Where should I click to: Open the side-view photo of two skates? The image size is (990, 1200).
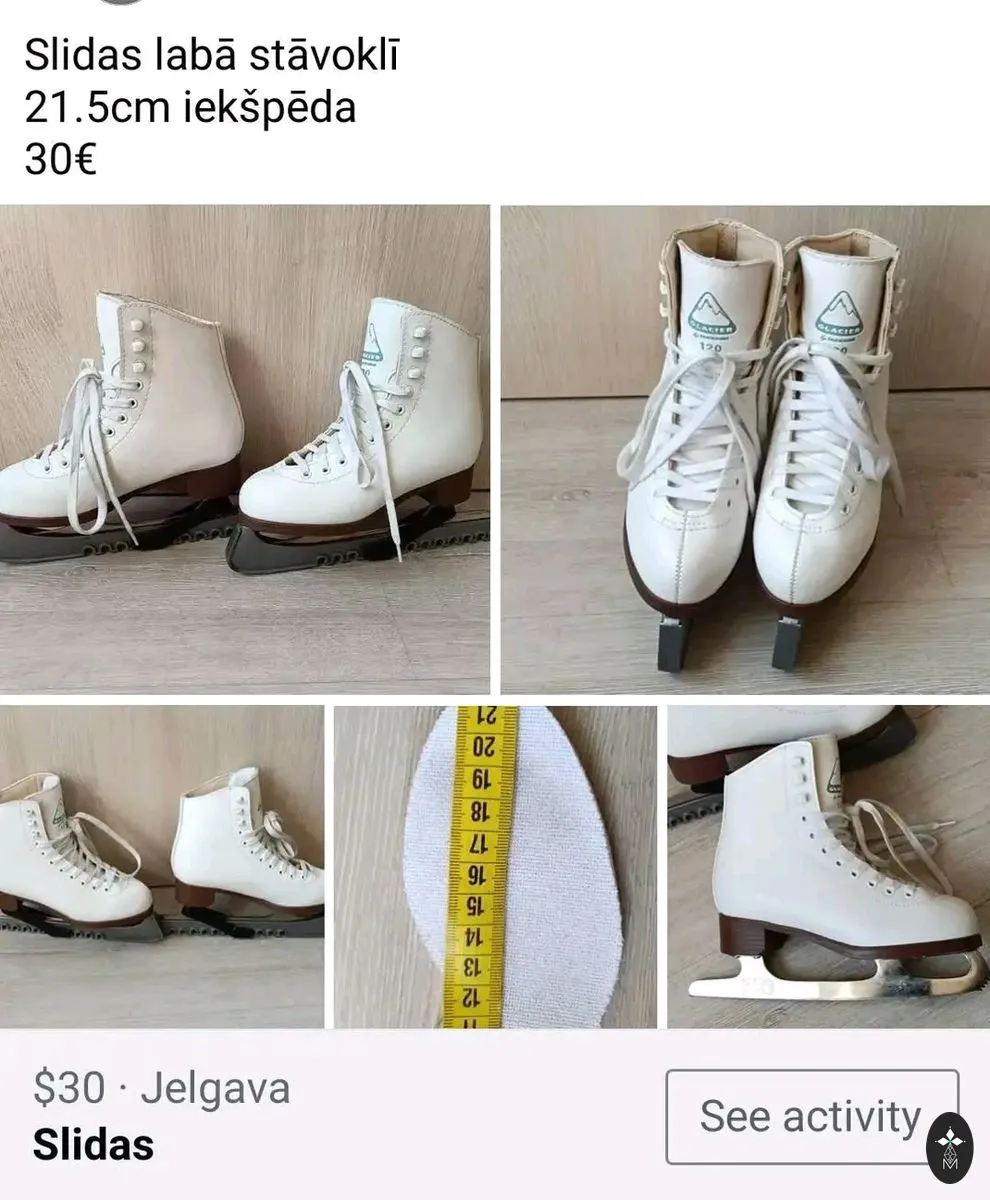pyautogui.click(x=245, y=450)
